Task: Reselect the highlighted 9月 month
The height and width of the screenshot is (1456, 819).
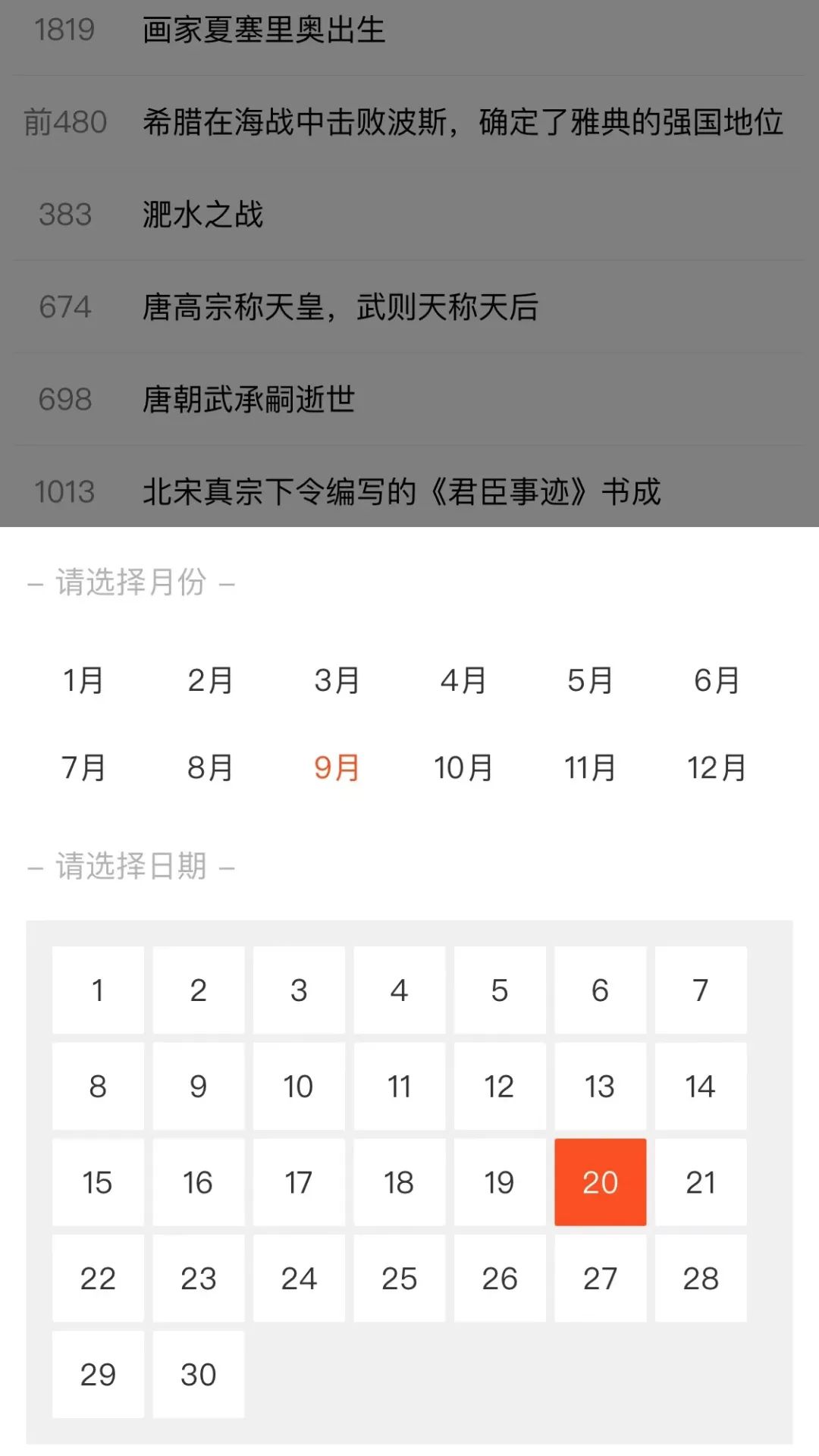Action: click(336, 768)
